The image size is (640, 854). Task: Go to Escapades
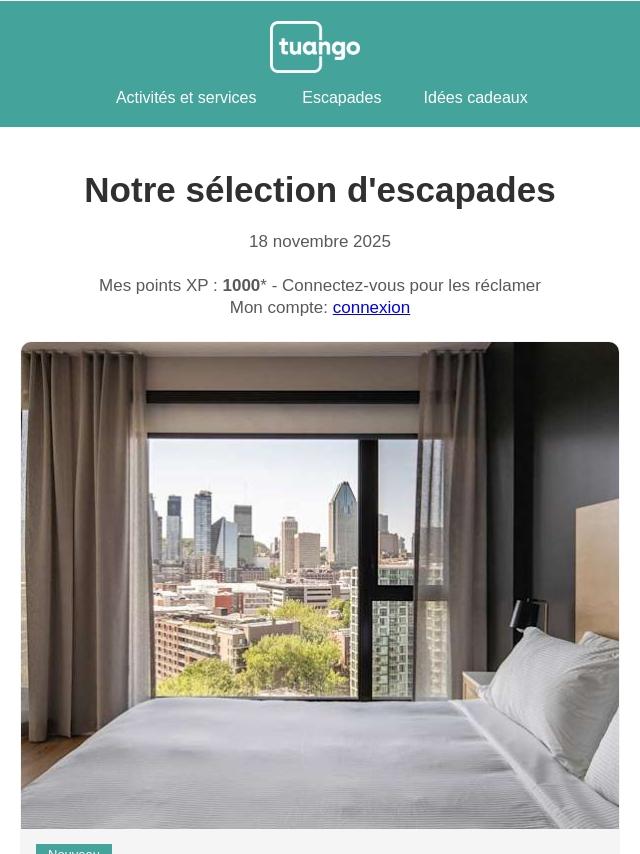tap(341, 98)
